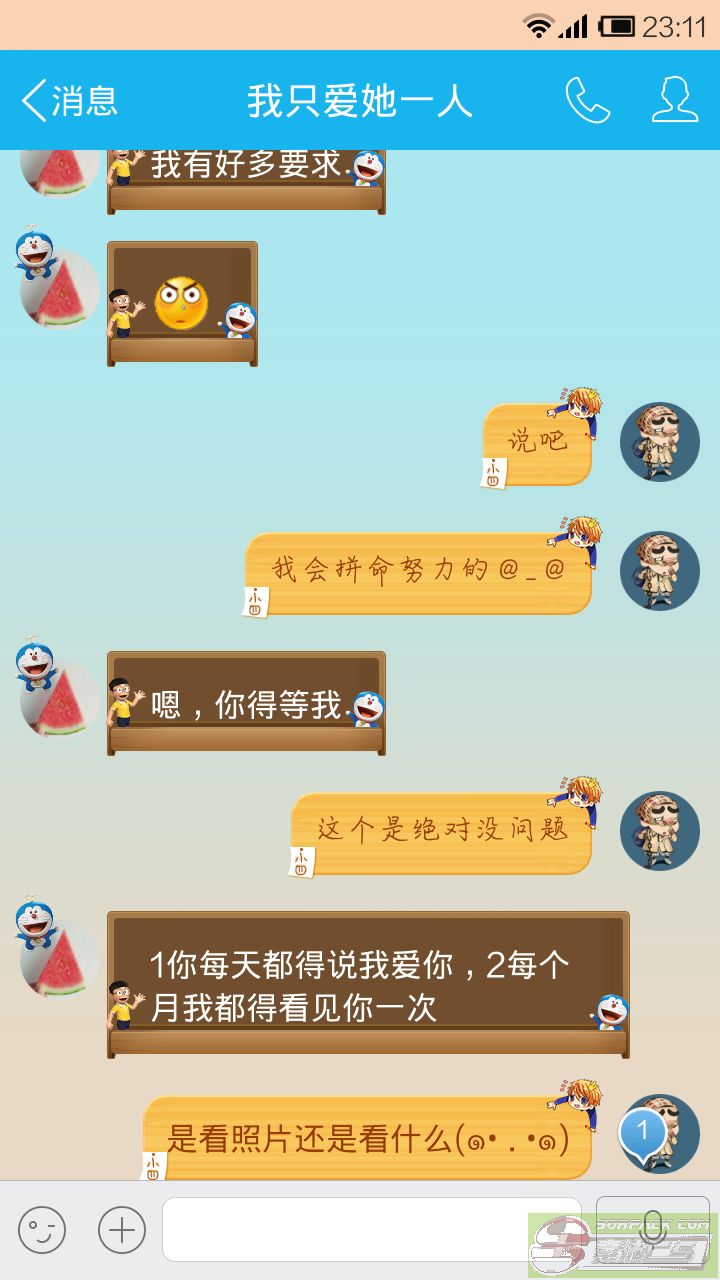This screenshot has height=1280, width=720.
Task: Focus the message input field
Action: [x=372, y=1229]
